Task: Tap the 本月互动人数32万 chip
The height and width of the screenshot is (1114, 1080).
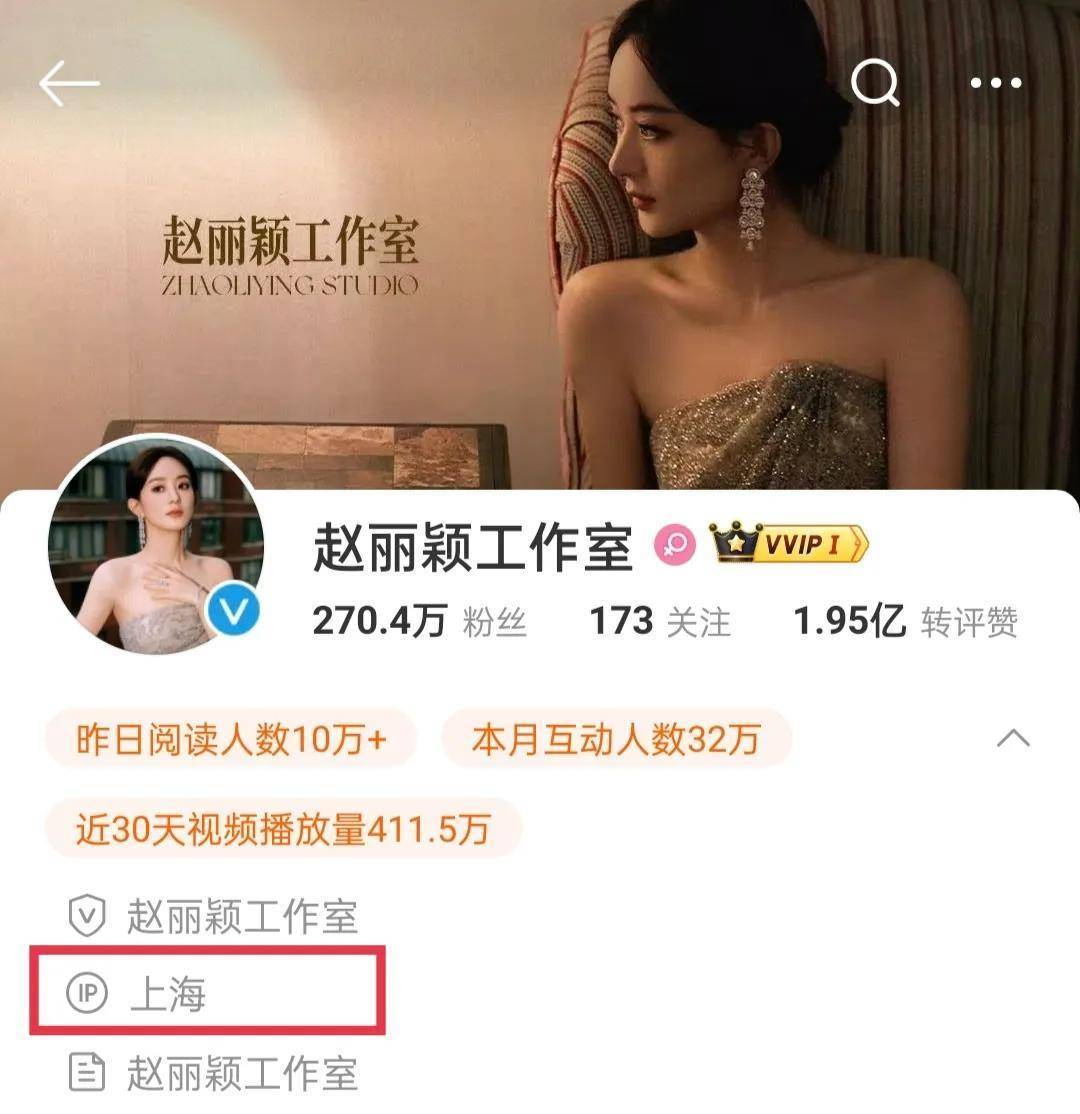Action: [x=616, y=739]
